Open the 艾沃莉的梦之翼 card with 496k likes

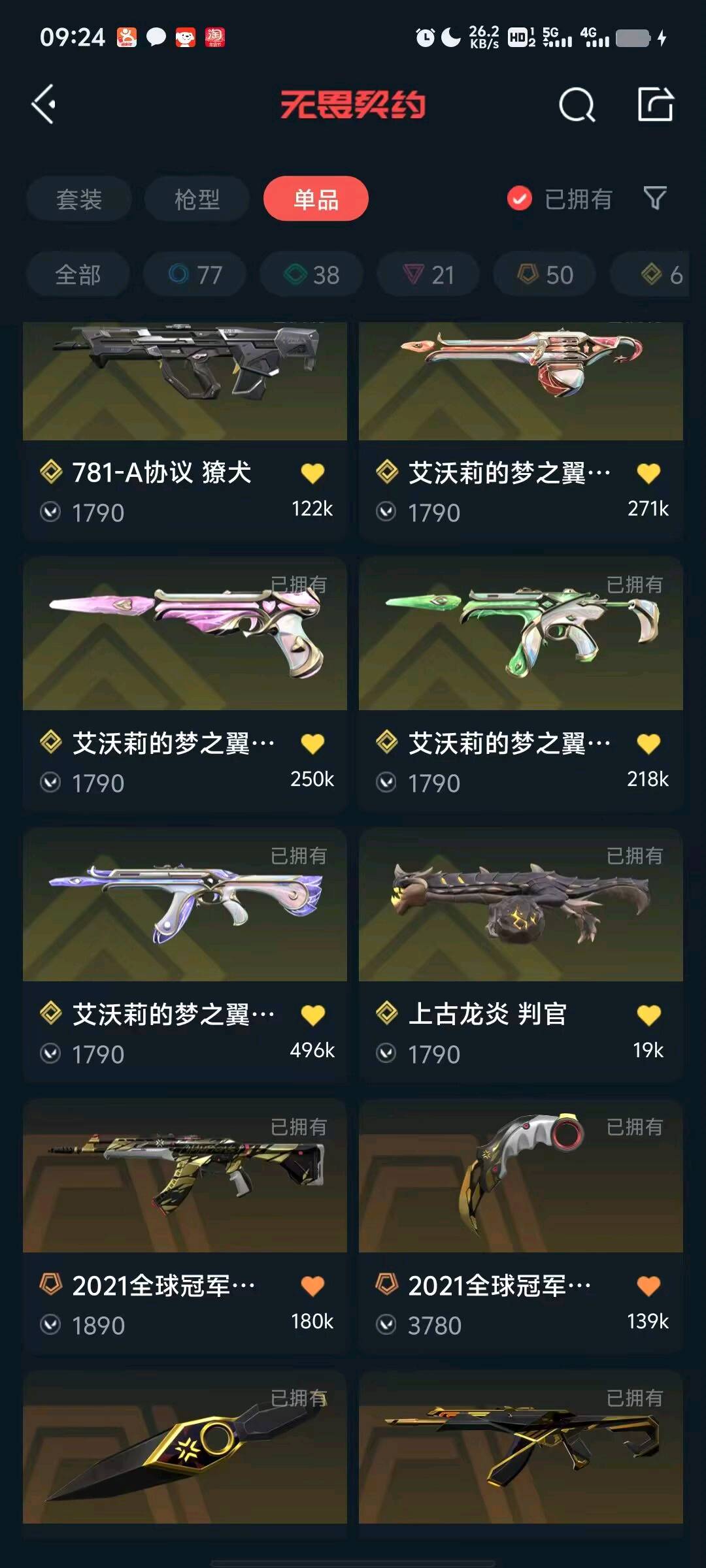(185, 955)
